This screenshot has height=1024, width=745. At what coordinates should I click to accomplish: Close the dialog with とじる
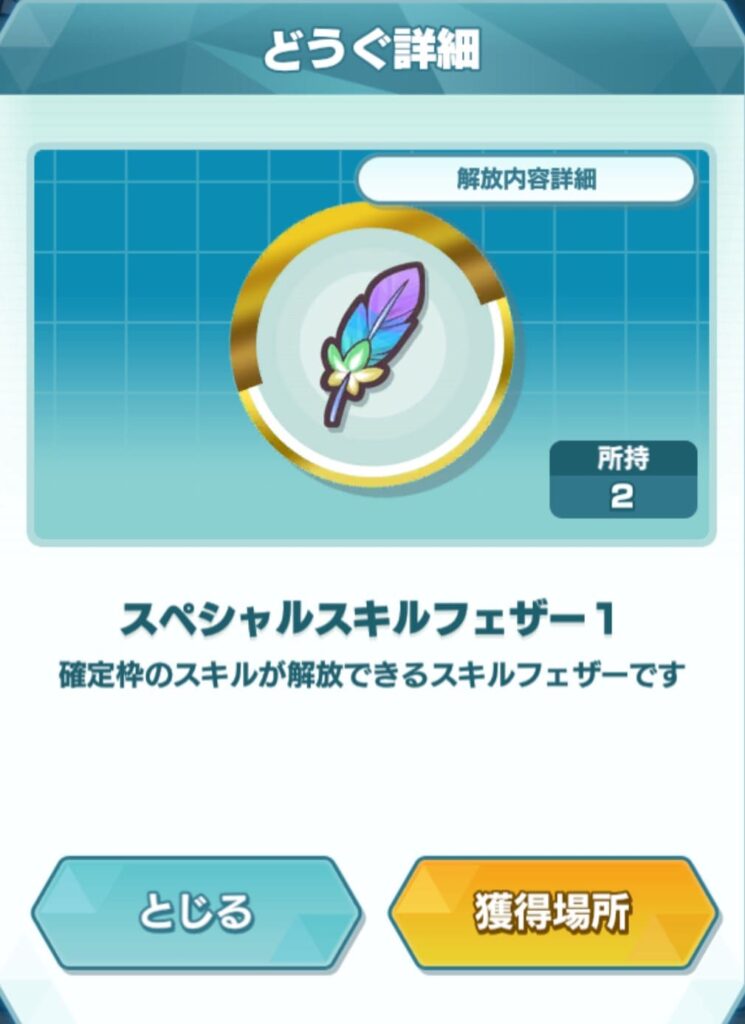[x=196, y=913]
